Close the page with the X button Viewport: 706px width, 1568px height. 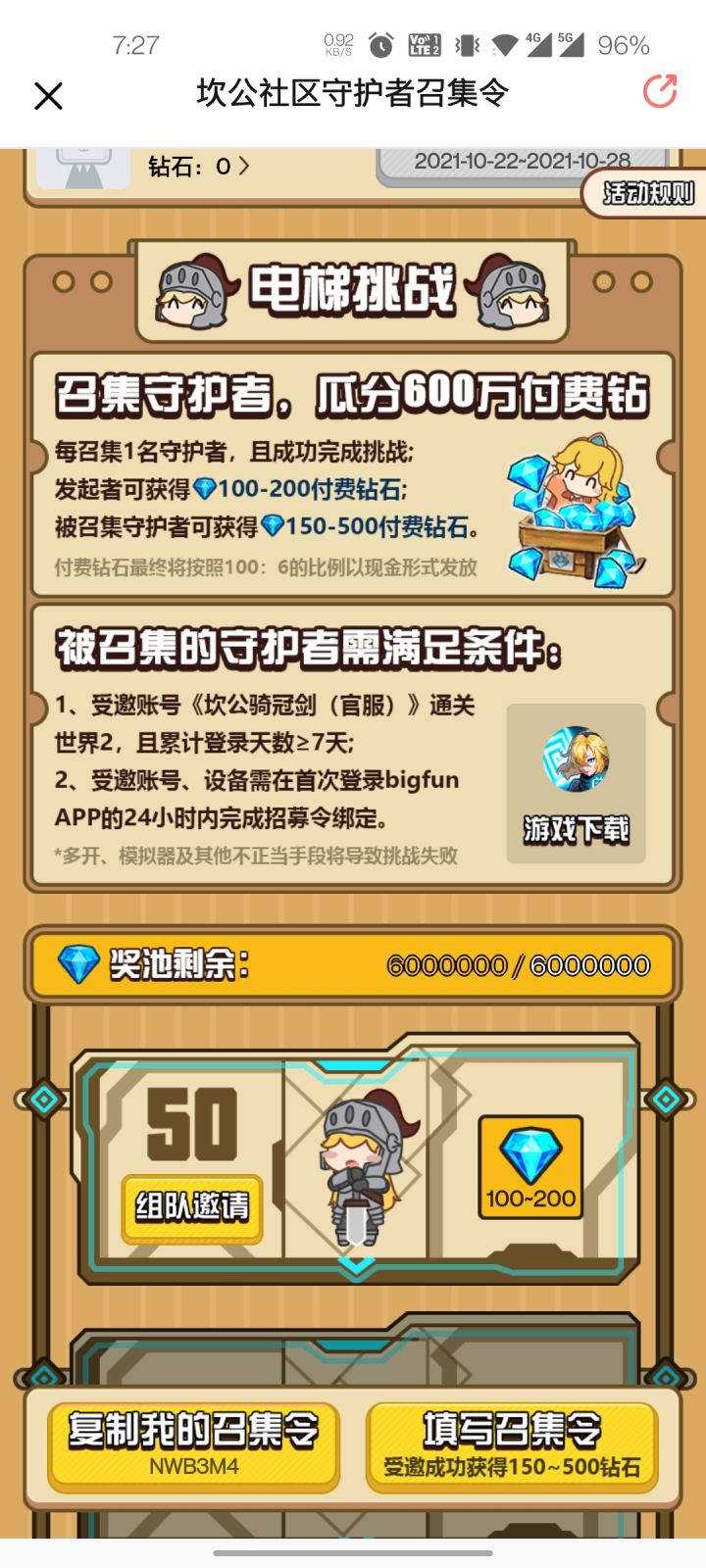(47, 95)
